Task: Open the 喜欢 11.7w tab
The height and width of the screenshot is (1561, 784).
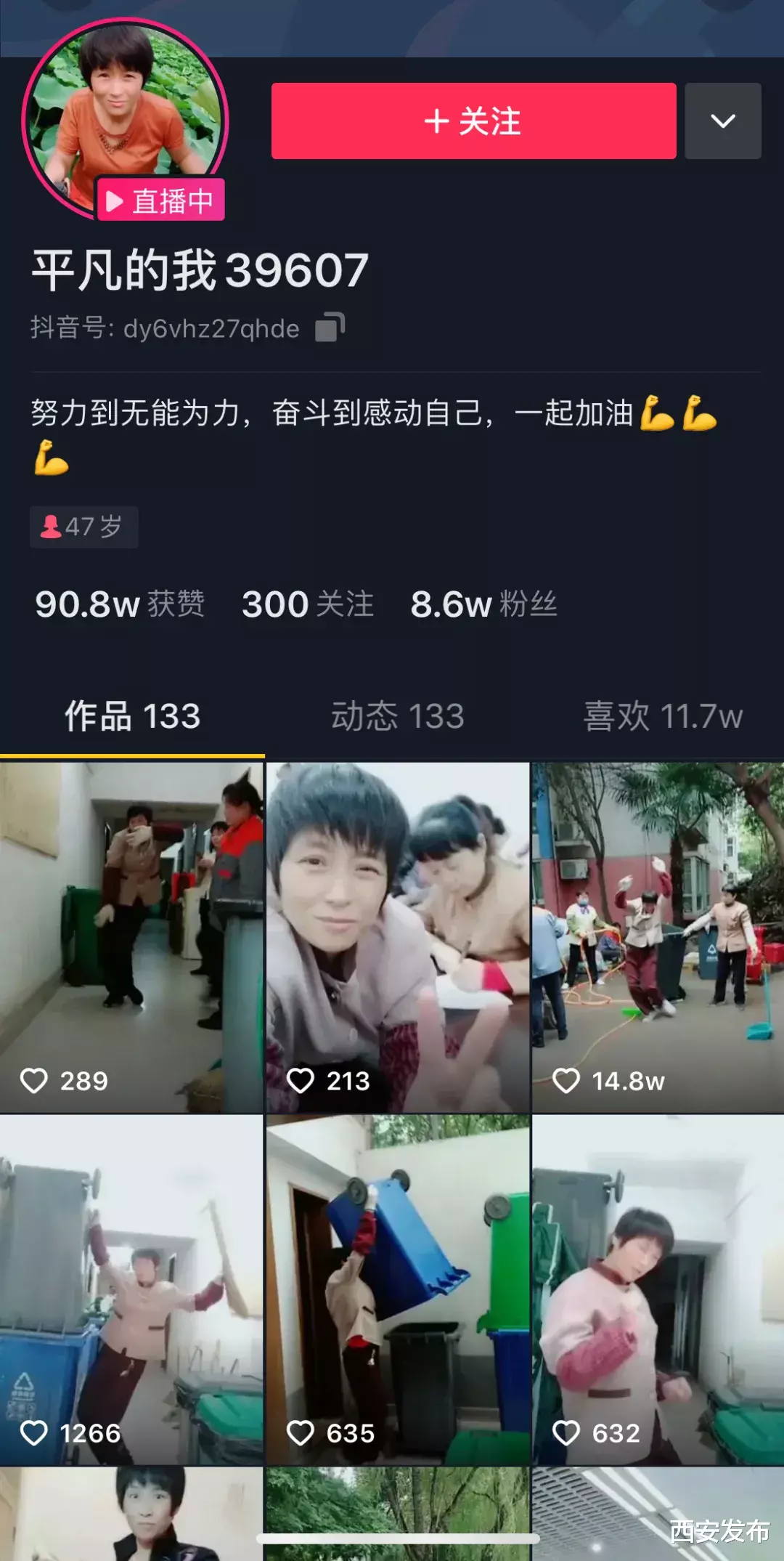Action: pyautogui.click(x=662, y=715)
